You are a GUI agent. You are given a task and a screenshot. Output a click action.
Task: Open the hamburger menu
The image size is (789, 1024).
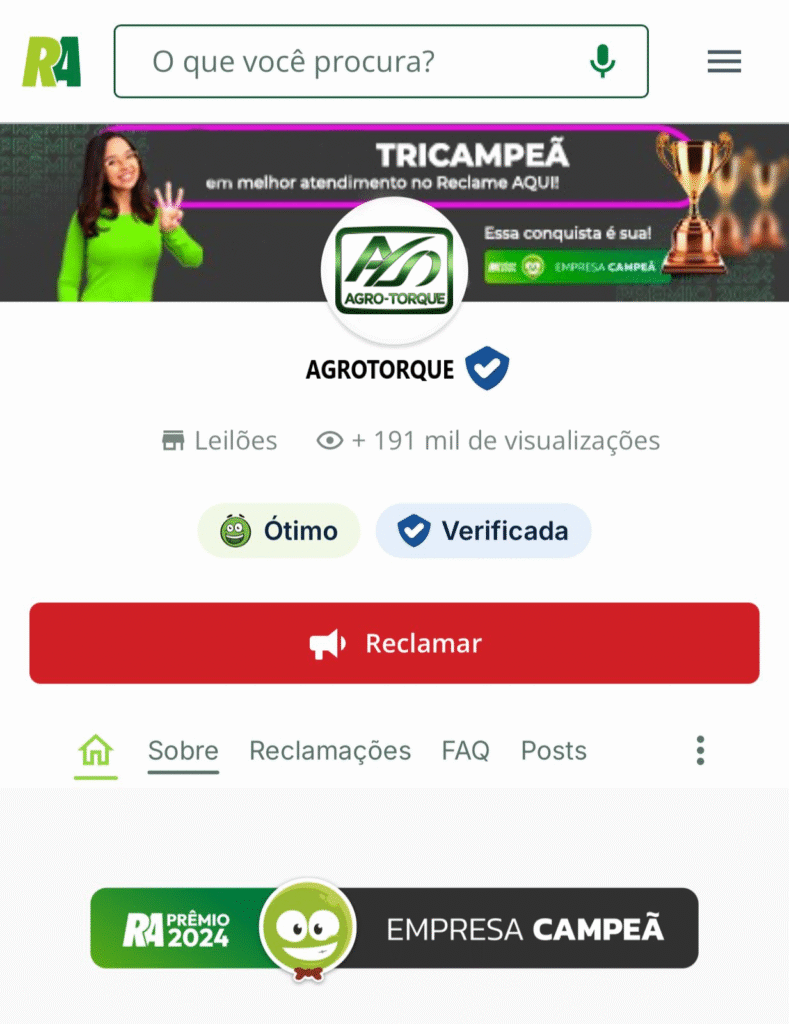(x=724, y=62)
